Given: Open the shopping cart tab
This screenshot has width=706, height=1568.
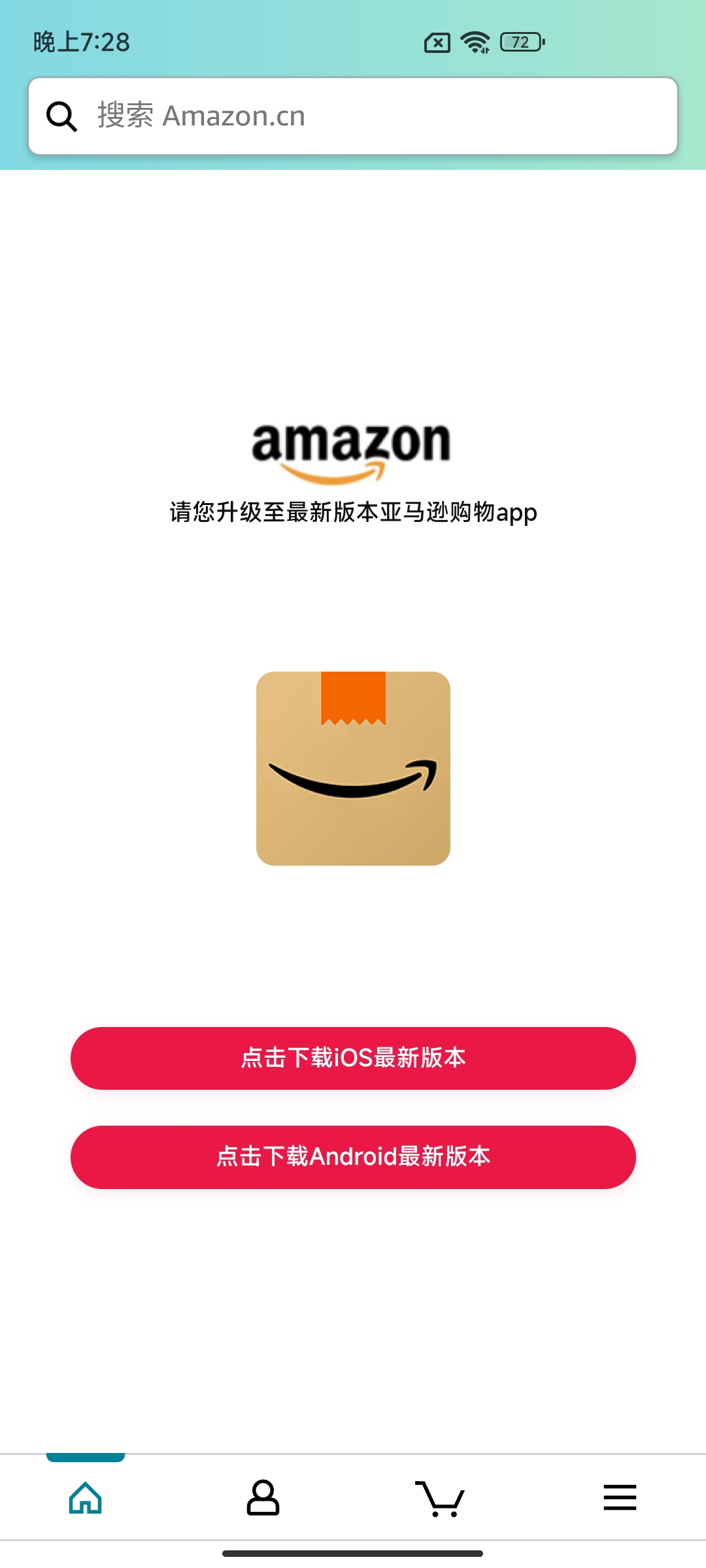Looking at the screenshot, I should click(x=439, y=1497).
